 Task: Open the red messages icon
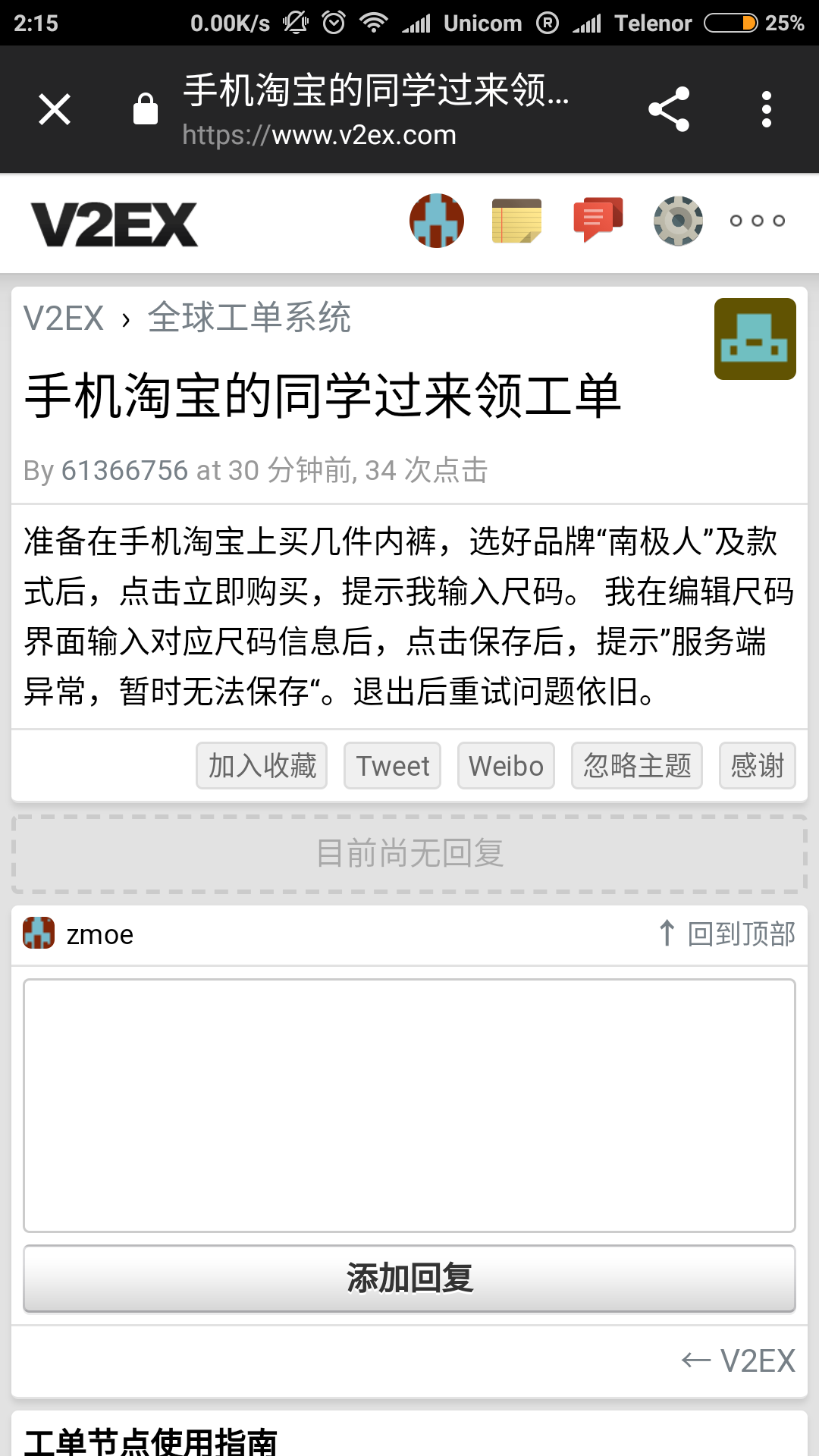pyautogui.click(x=598, y=221)
